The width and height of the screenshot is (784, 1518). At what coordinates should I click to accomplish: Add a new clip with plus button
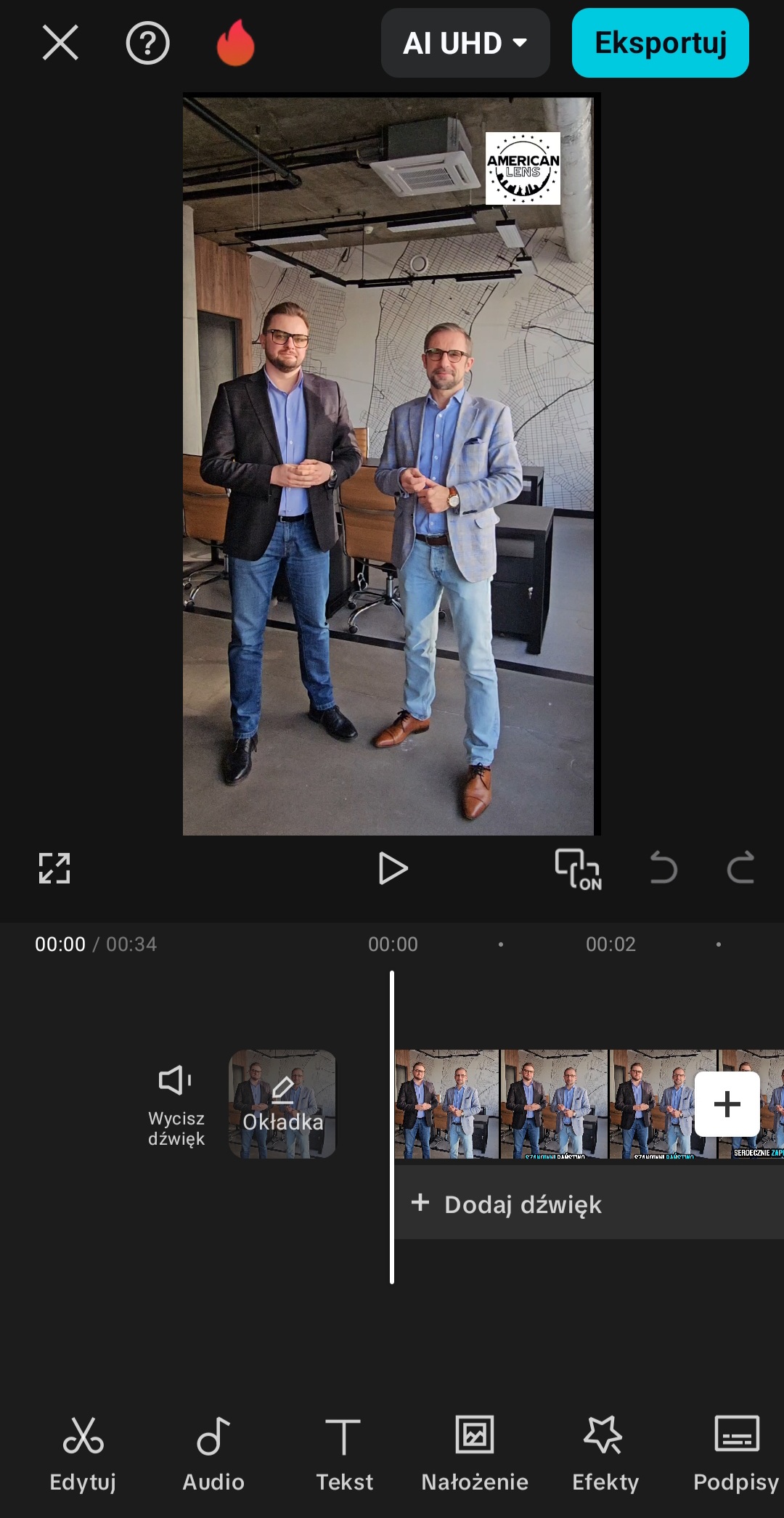[x=727, y=1104]
